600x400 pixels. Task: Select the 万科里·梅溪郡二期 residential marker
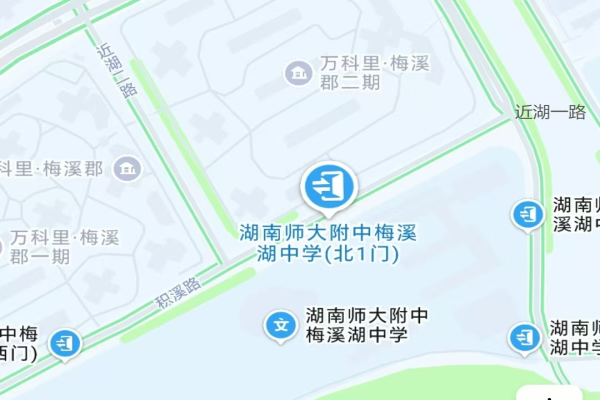tap(297, 72)
